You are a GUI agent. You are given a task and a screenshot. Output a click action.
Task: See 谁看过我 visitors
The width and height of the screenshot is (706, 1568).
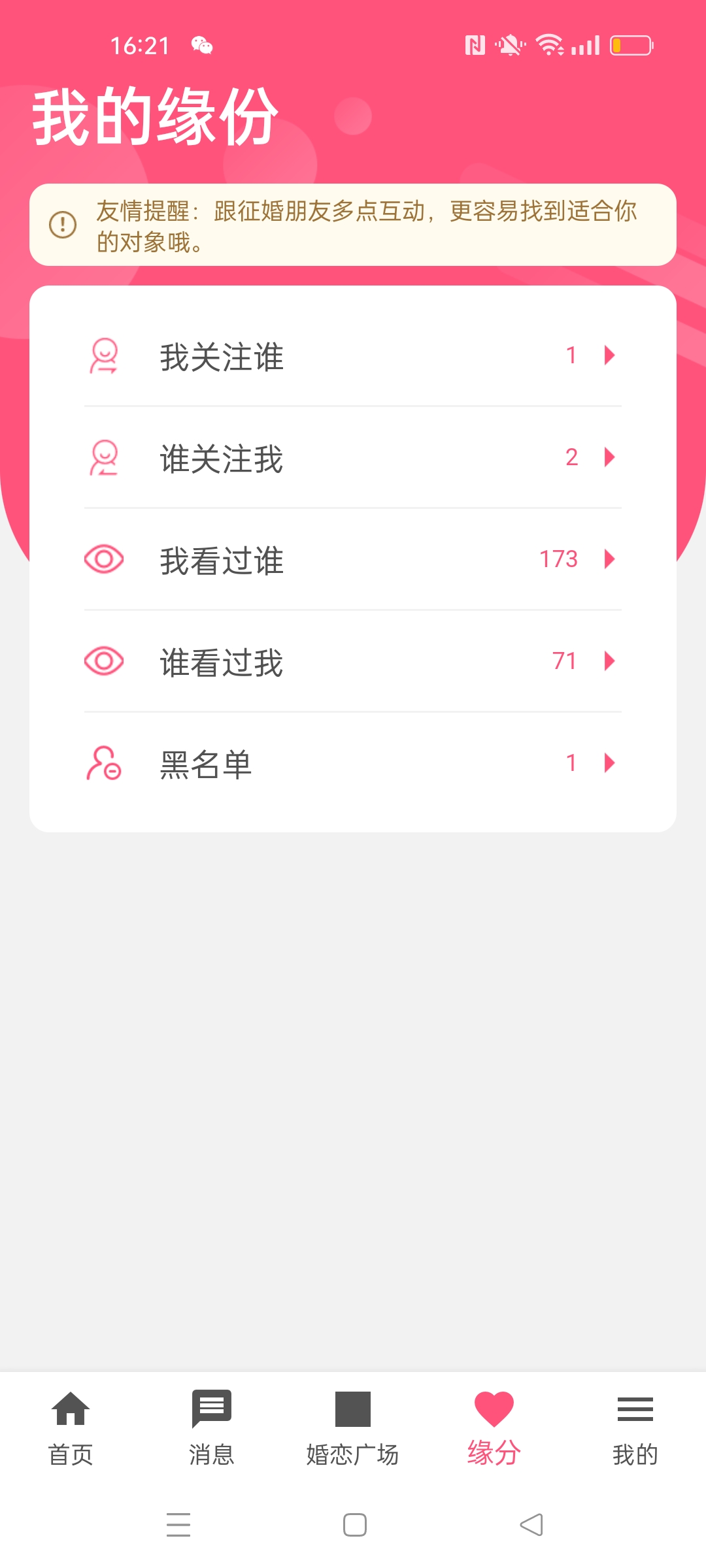[353, 662]
